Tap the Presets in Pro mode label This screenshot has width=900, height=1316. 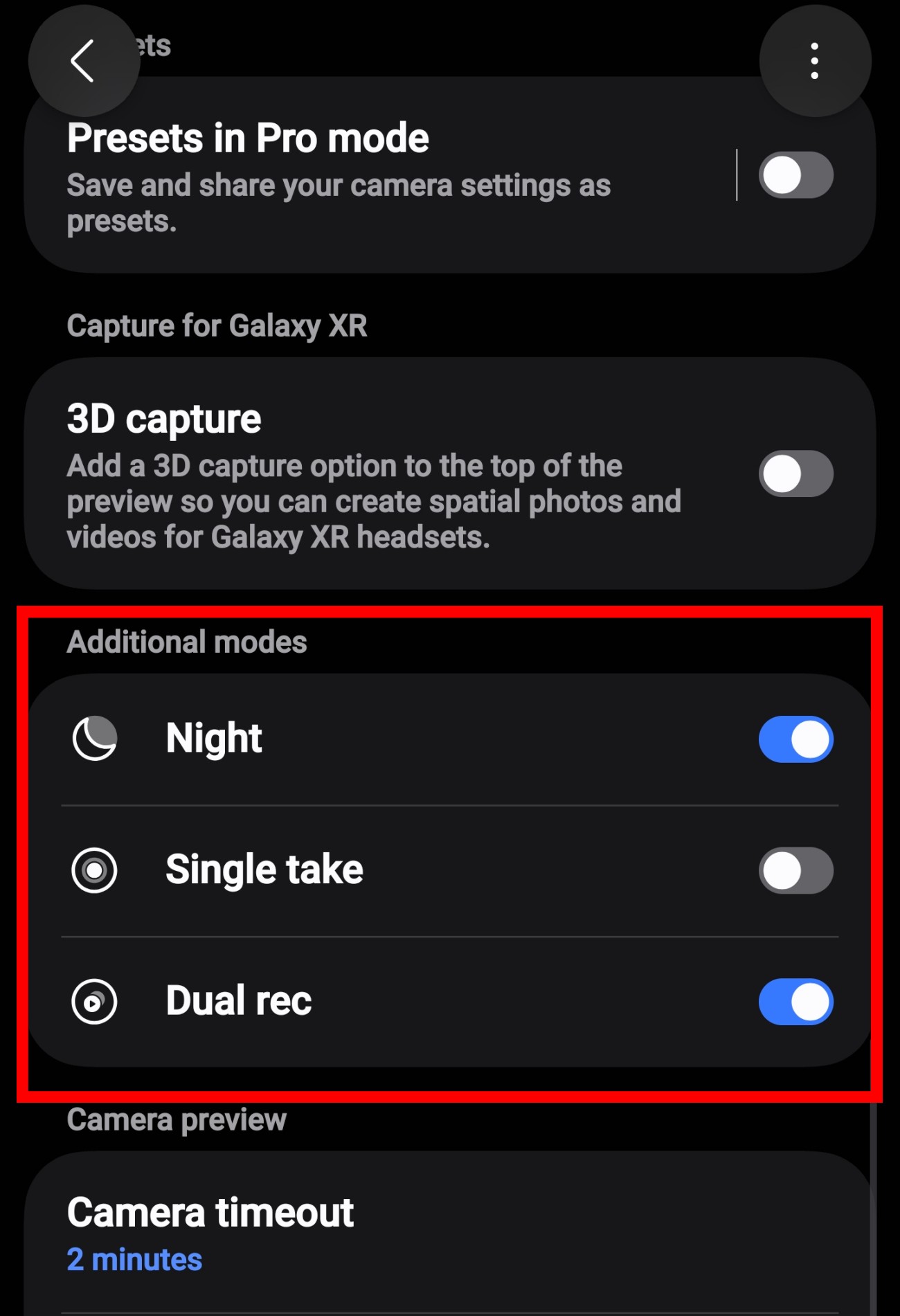(248, 138)
